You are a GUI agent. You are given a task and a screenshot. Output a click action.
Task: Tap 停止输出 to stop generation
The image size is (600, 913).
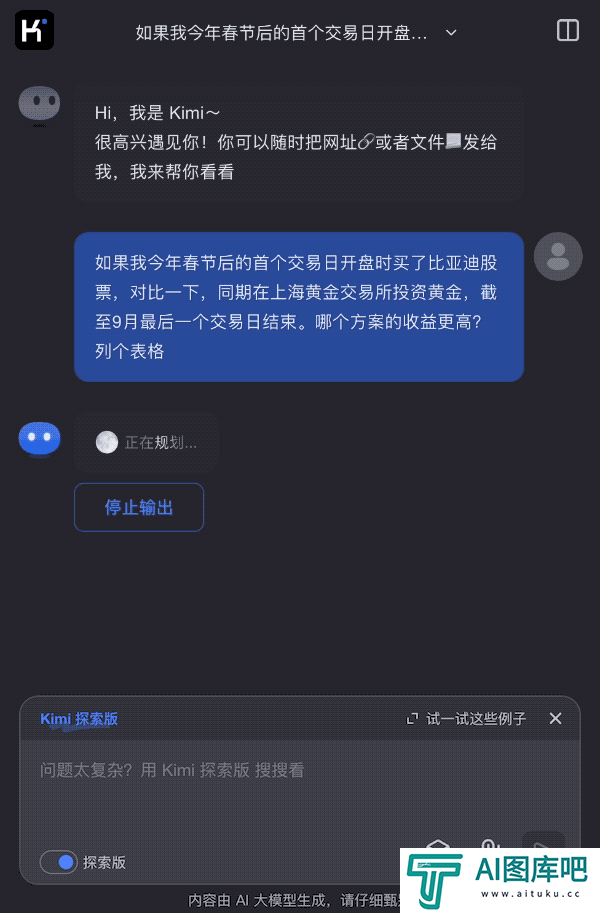[139, 507]
